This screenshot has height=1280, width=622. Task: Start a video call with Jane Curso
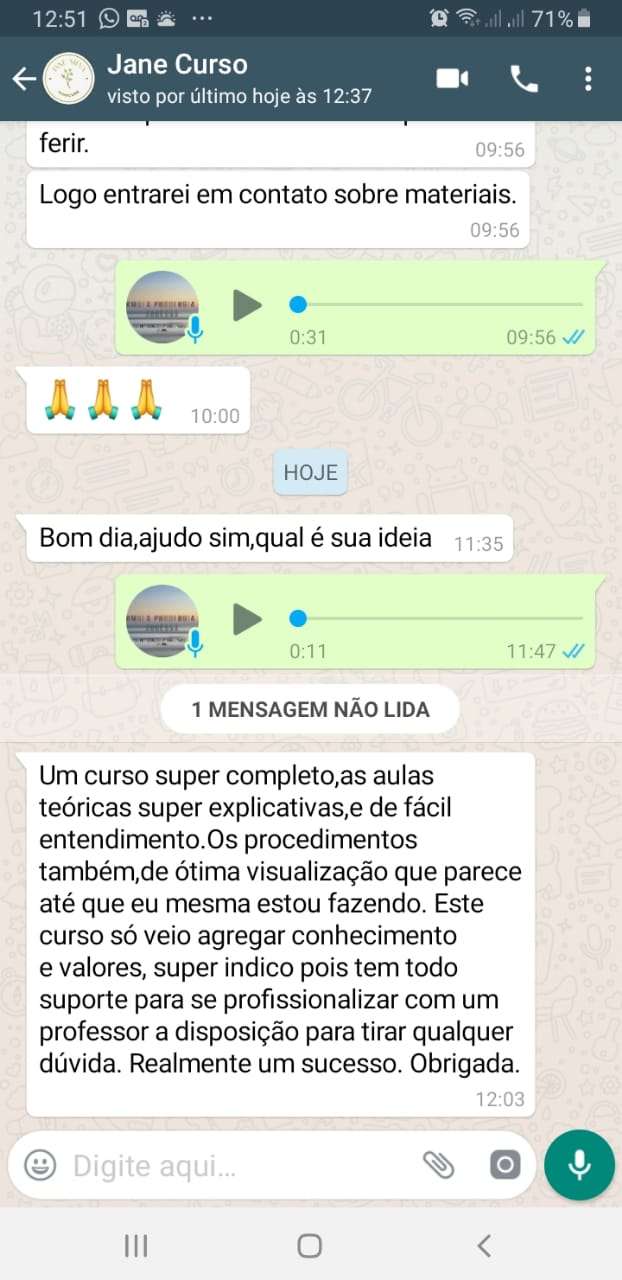coord(452,79)
